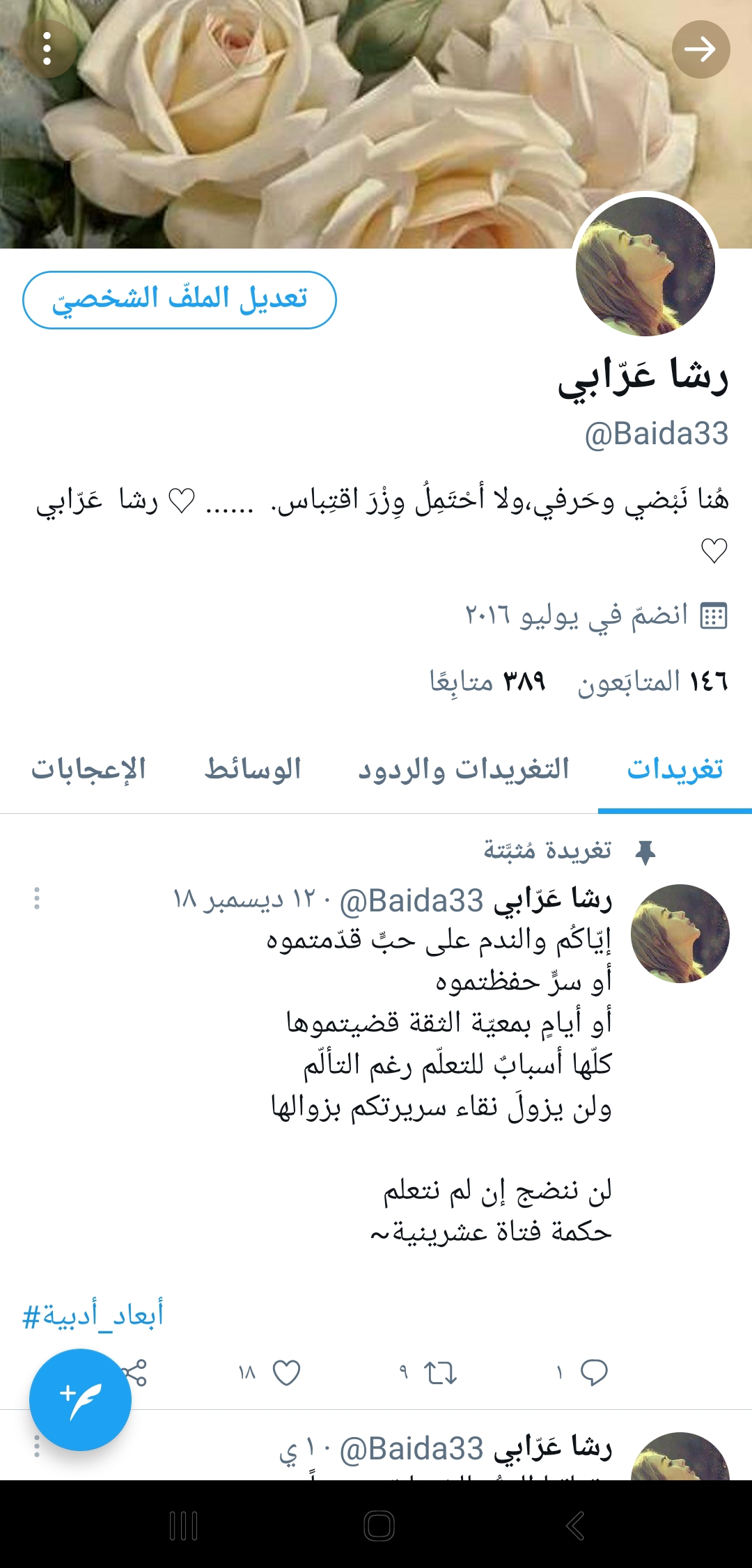Go back with system navigation button

(x=574, y=1526)
